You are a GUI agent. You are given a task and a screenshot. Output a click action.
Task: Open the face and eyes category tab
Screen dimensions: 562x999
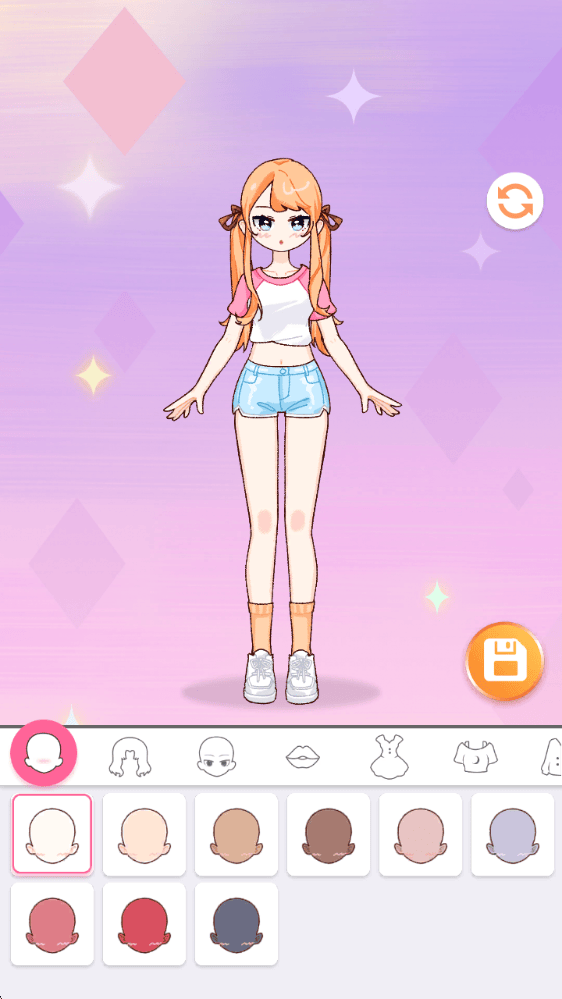[216, 756]
